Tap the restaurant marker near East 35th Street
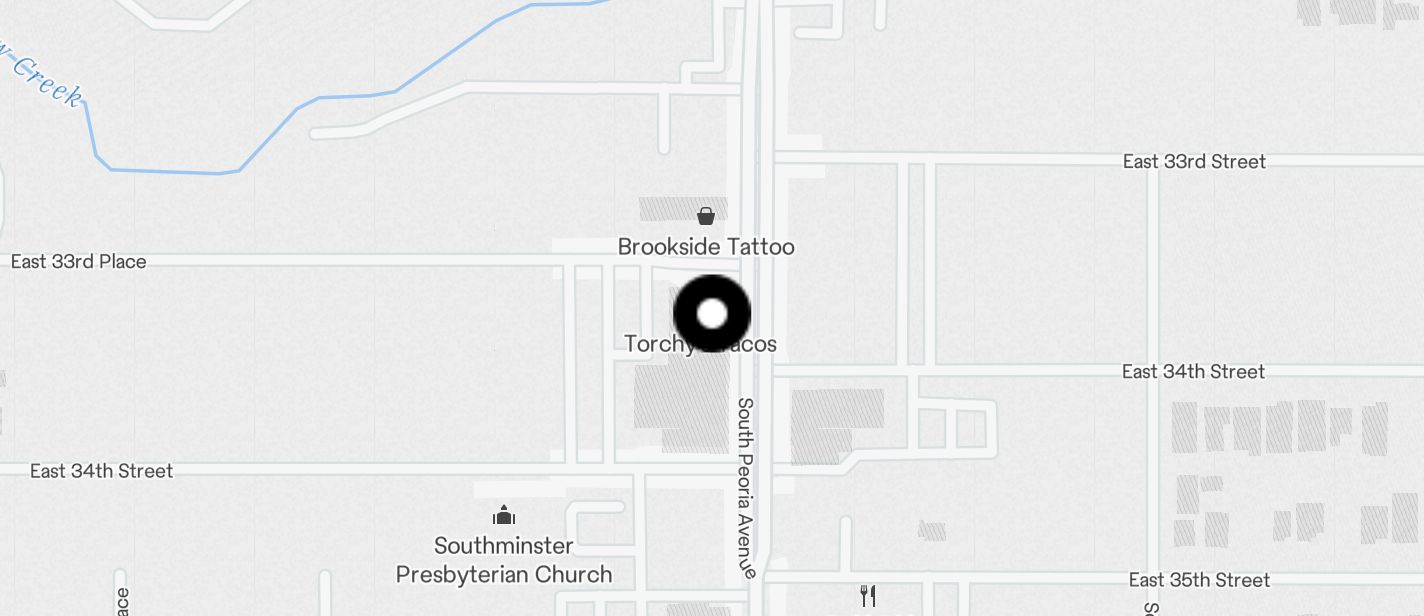 [868, 596]
